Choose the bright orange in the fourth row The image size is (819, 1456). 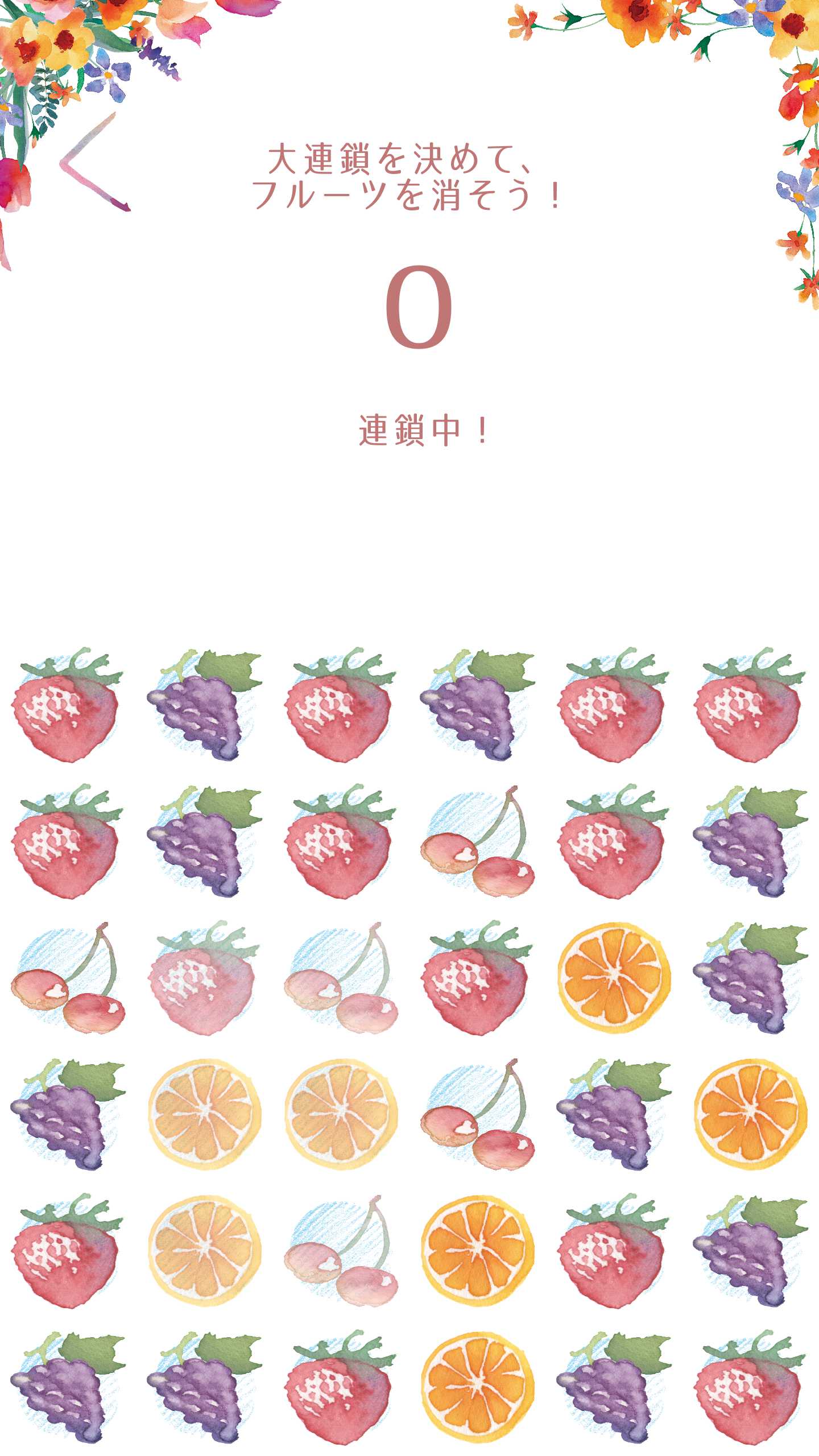[751, 1115]
